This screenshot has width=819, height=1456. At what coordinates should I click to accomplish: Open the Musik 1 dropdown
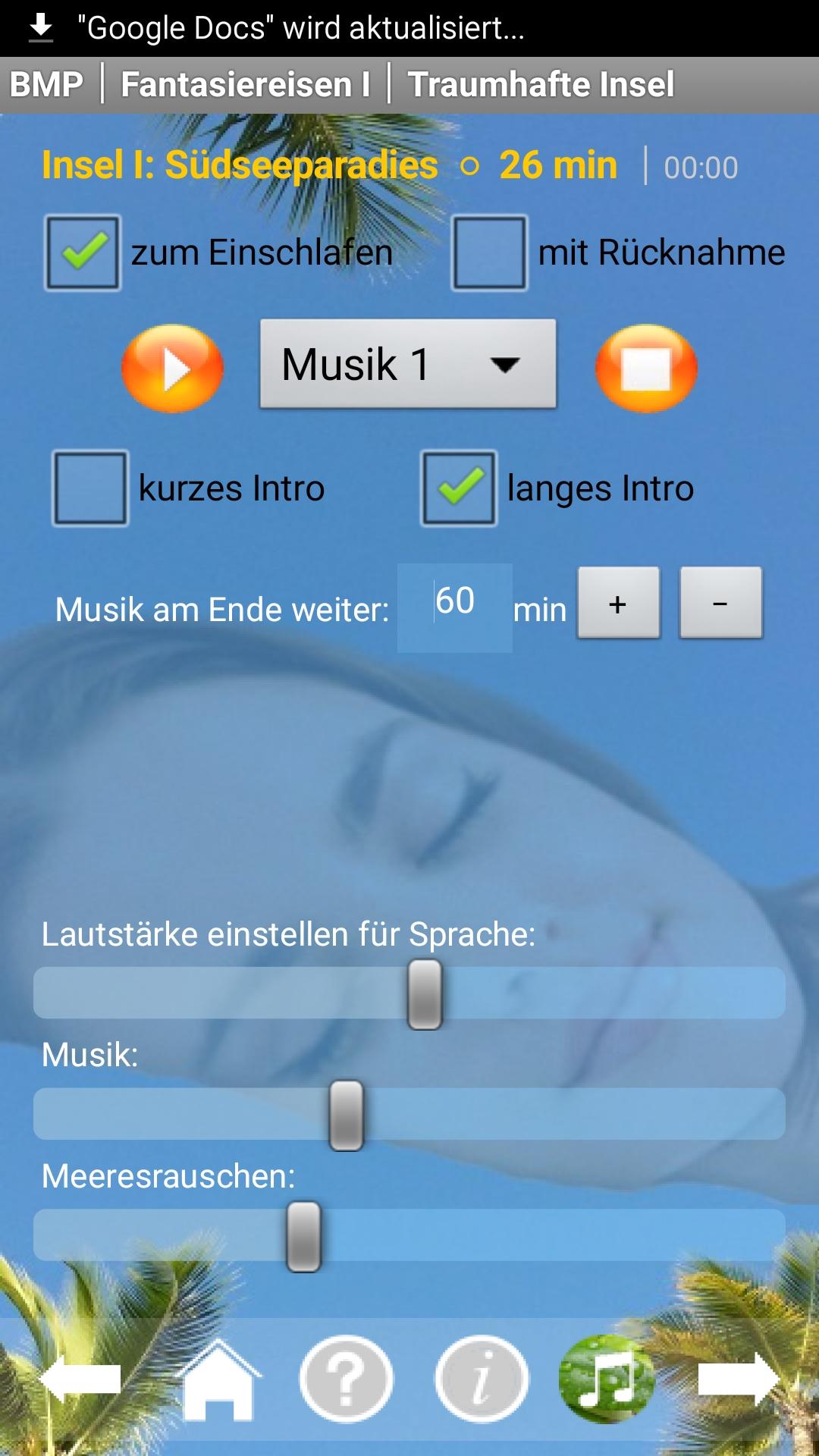click(408, 364)
